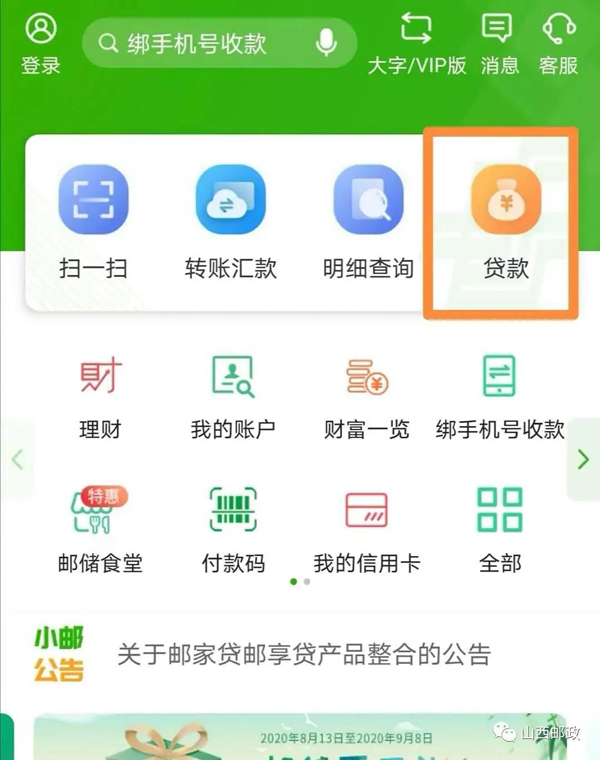Tap the 登录 login profile icon
The height and width of the screenshot is (760, 600).
coord(41,44)
